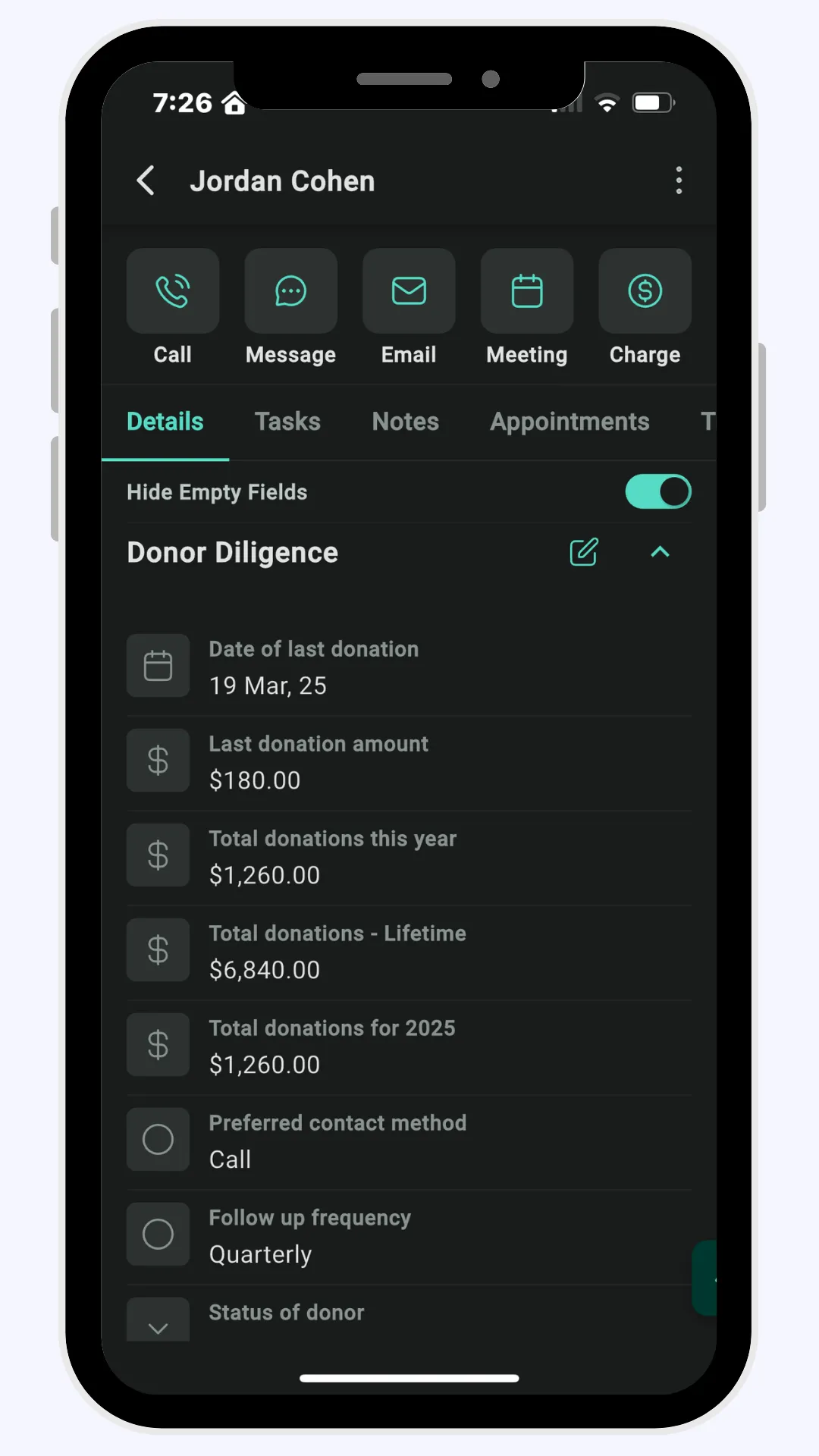Switch to the Notes tab
The height and width of the screenshot is (1456, 819).
click(x=406, y=422)
